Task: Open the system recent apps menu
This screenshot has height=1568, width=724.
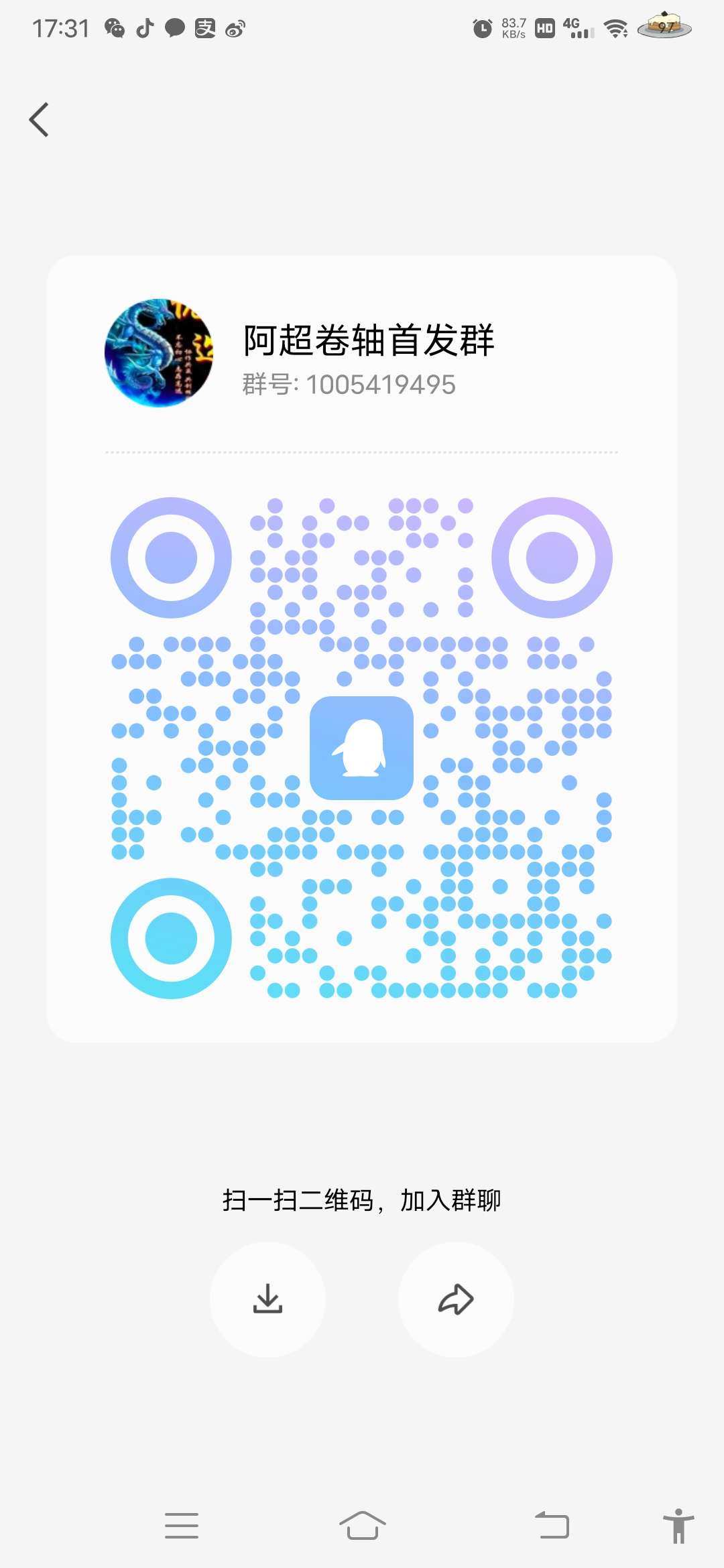Action: (x=182, y=1525)
